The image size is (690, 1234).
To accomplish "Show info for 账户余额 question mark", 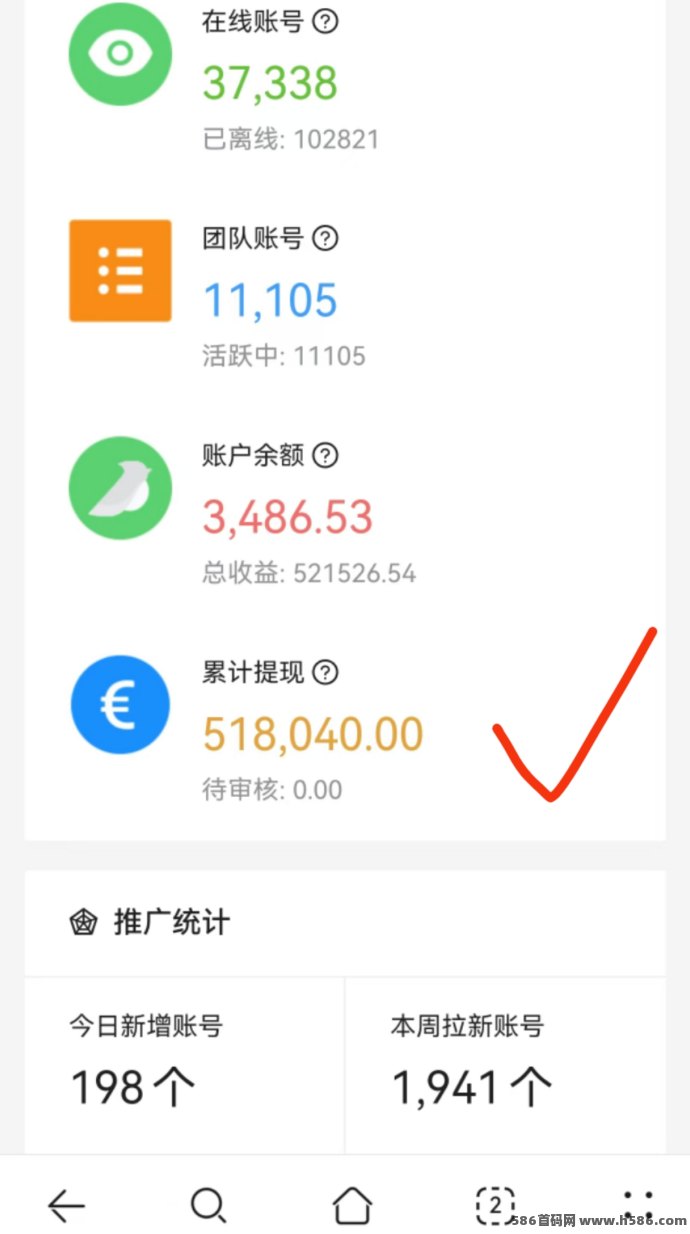I will (325, 455).
